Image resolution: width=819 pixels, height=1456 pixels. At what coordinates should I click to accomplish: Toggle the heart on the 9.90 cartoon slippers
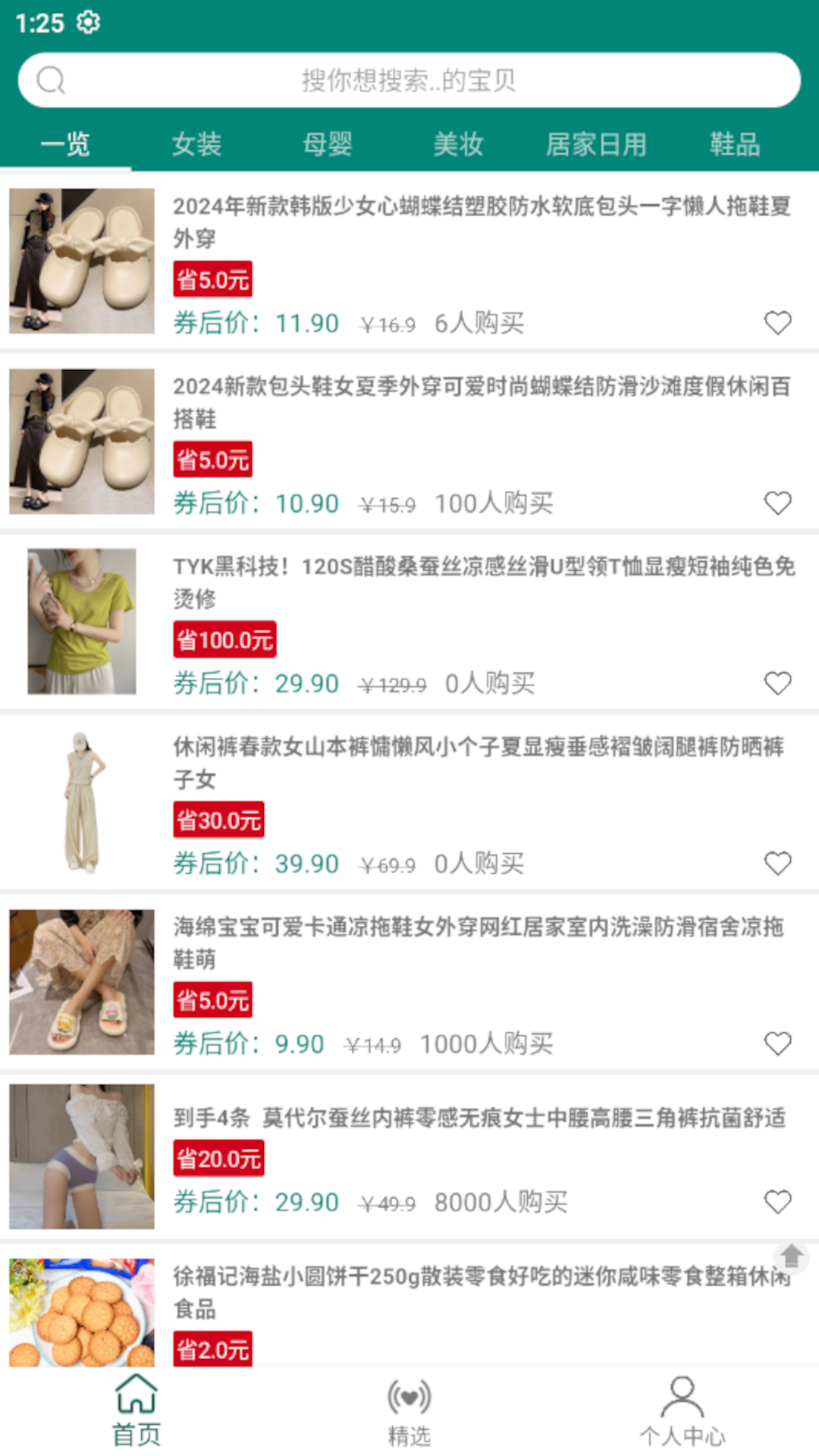click(778, 1043)
